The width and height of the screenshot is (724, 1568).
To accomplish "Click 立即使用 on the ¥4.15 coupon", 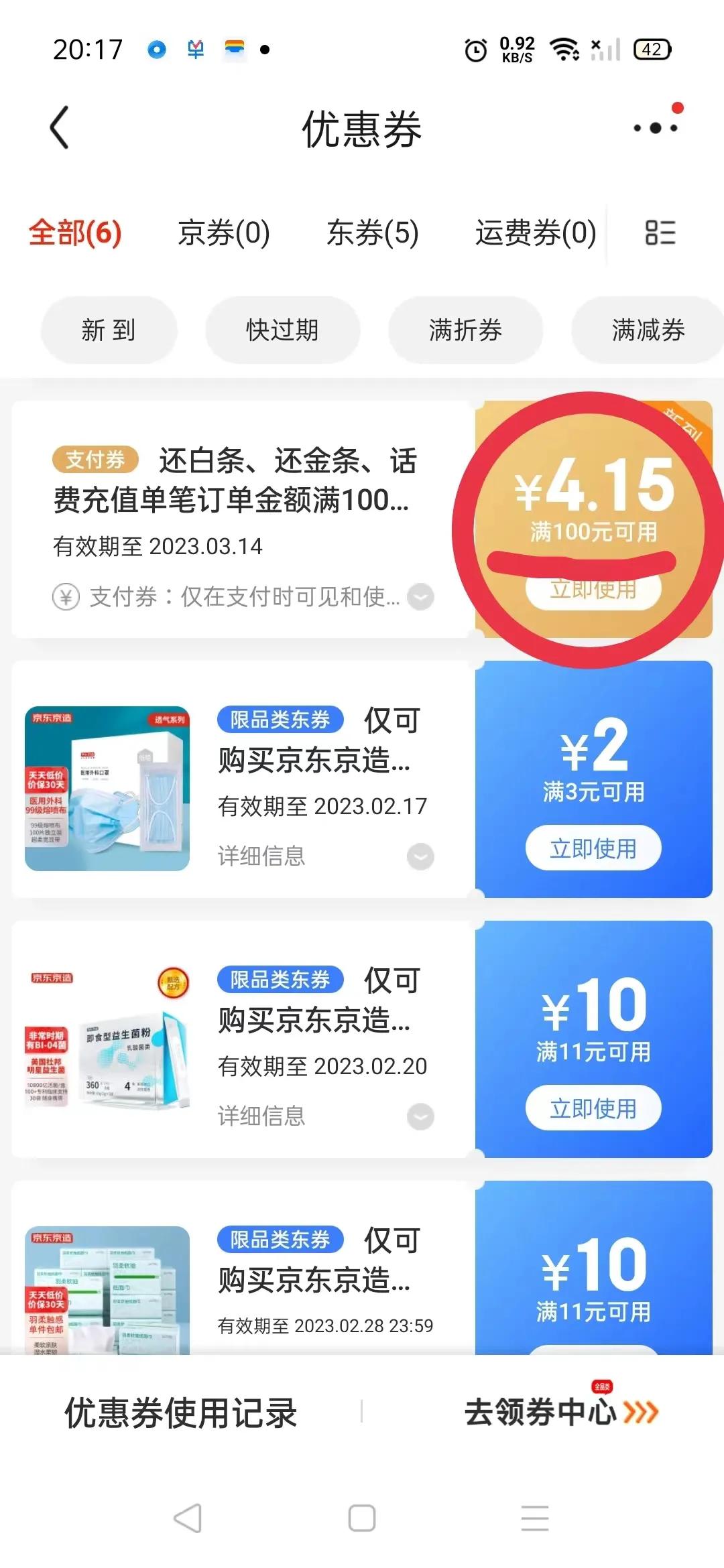I will click(x=593, y=592).
